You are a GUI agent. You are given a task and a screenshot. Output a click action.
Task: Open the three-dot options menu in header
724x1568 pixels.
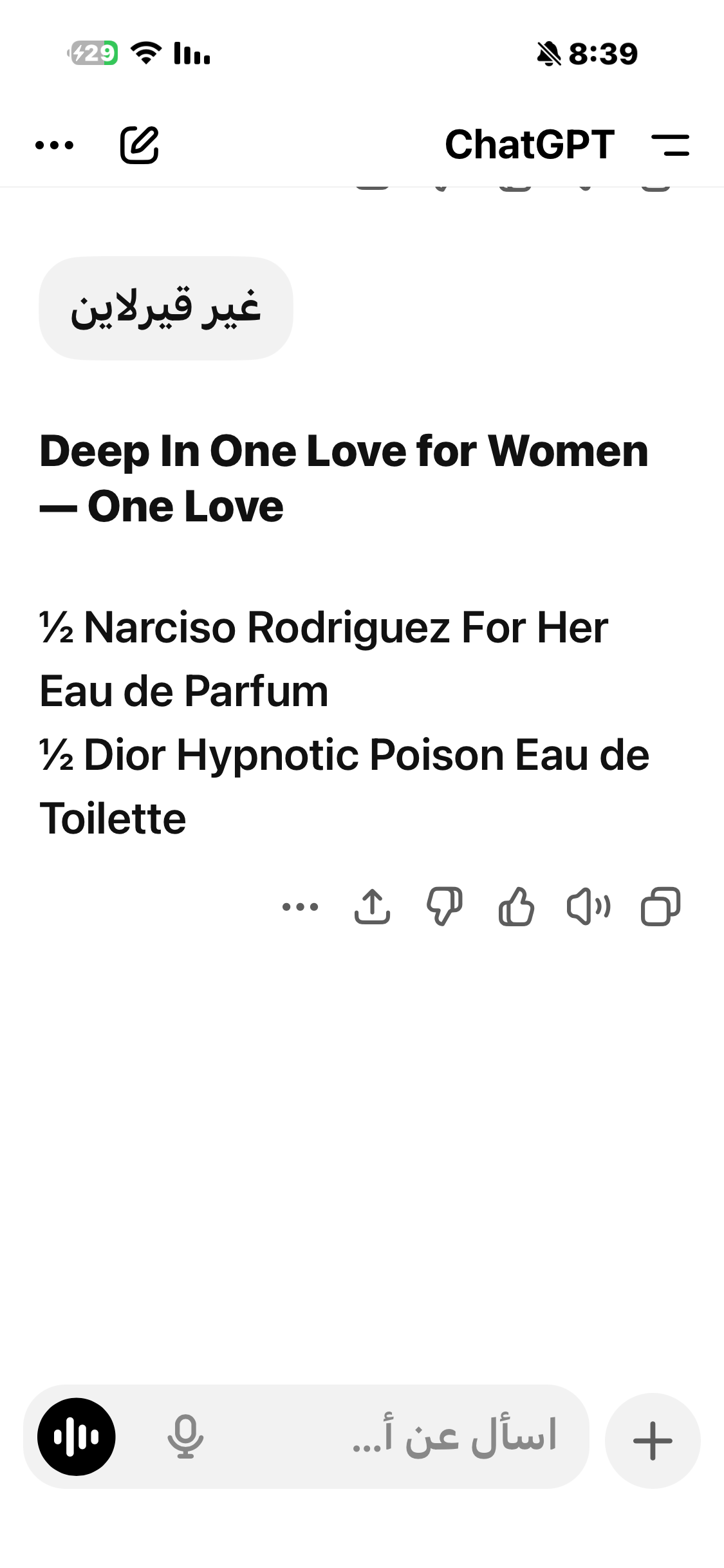pyautogui.click(x=55, y=145)
